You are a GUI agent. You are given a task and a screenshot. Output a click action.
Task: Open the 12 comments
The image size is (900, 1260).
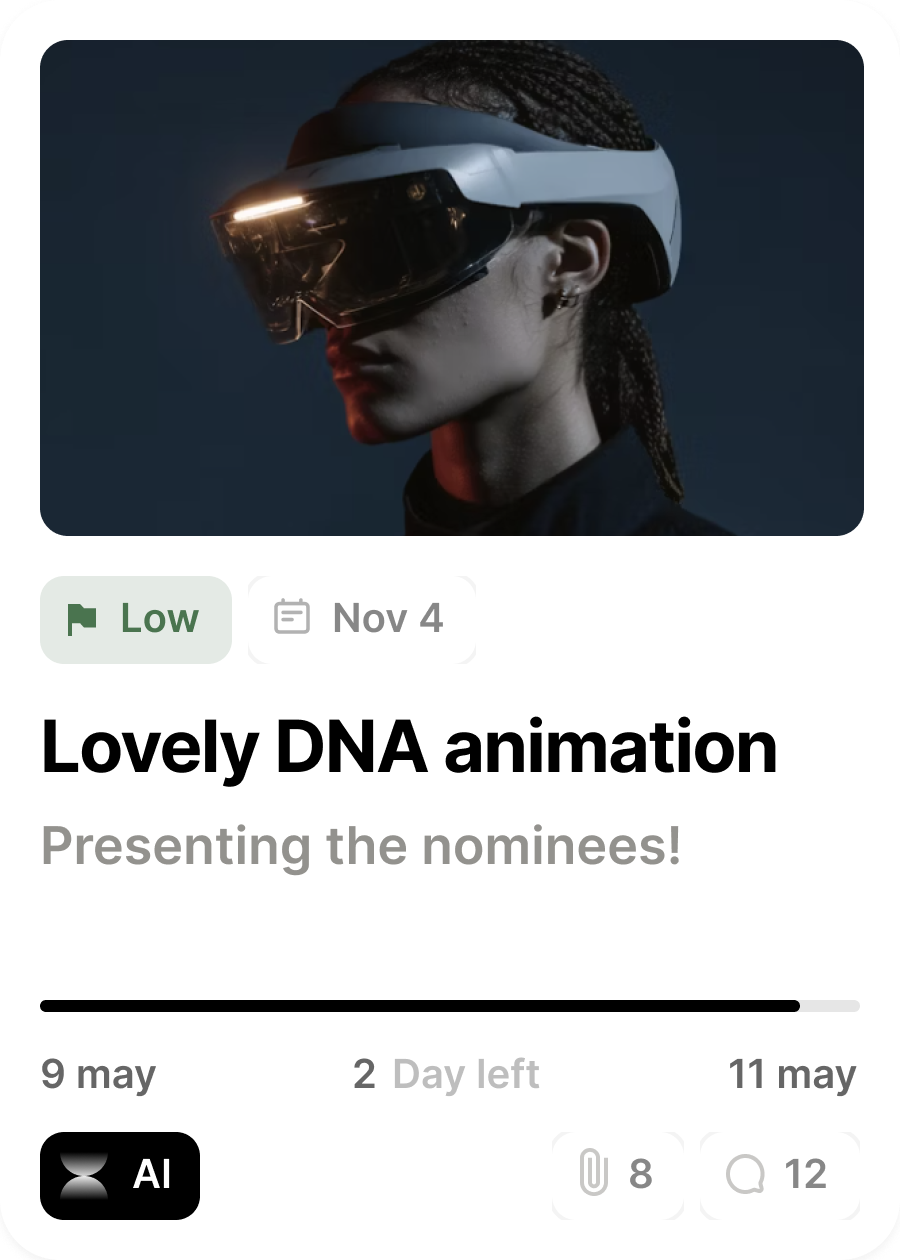point(779,1175)
